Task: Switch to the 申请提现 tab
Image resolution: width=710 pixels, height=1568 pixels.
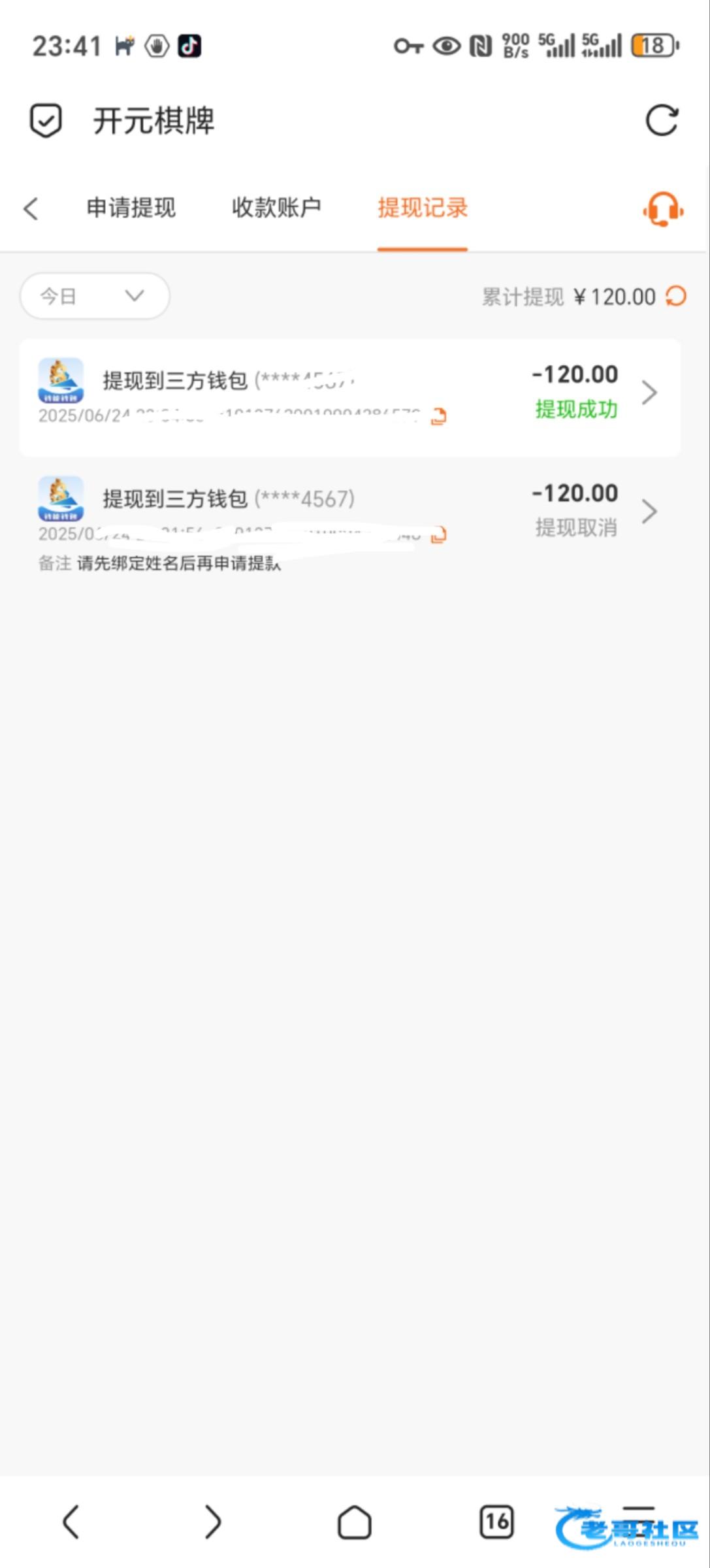Action: pos(131,208)
